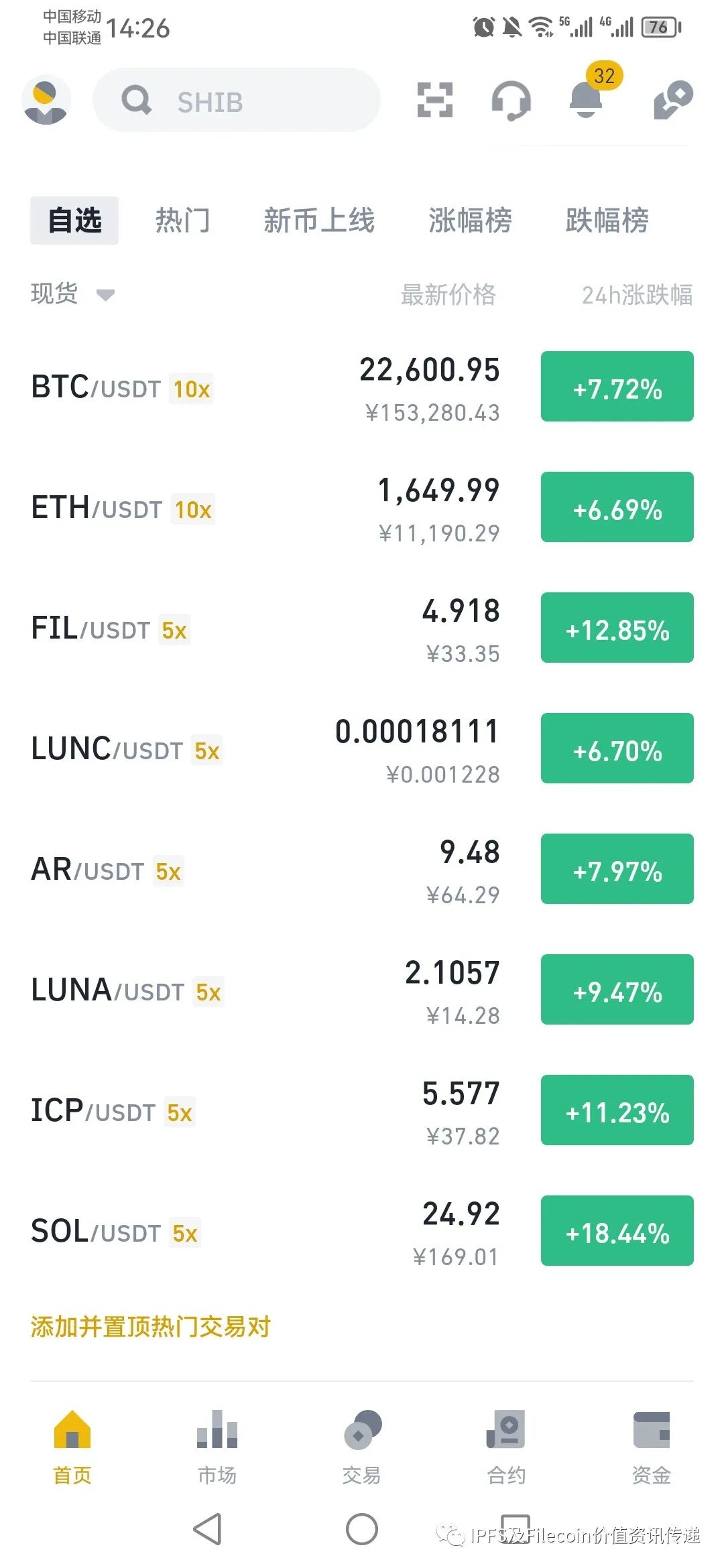View the 涨幅榜 gainers tab
This screenshot has width=724, height=1568.
(470, 220)
